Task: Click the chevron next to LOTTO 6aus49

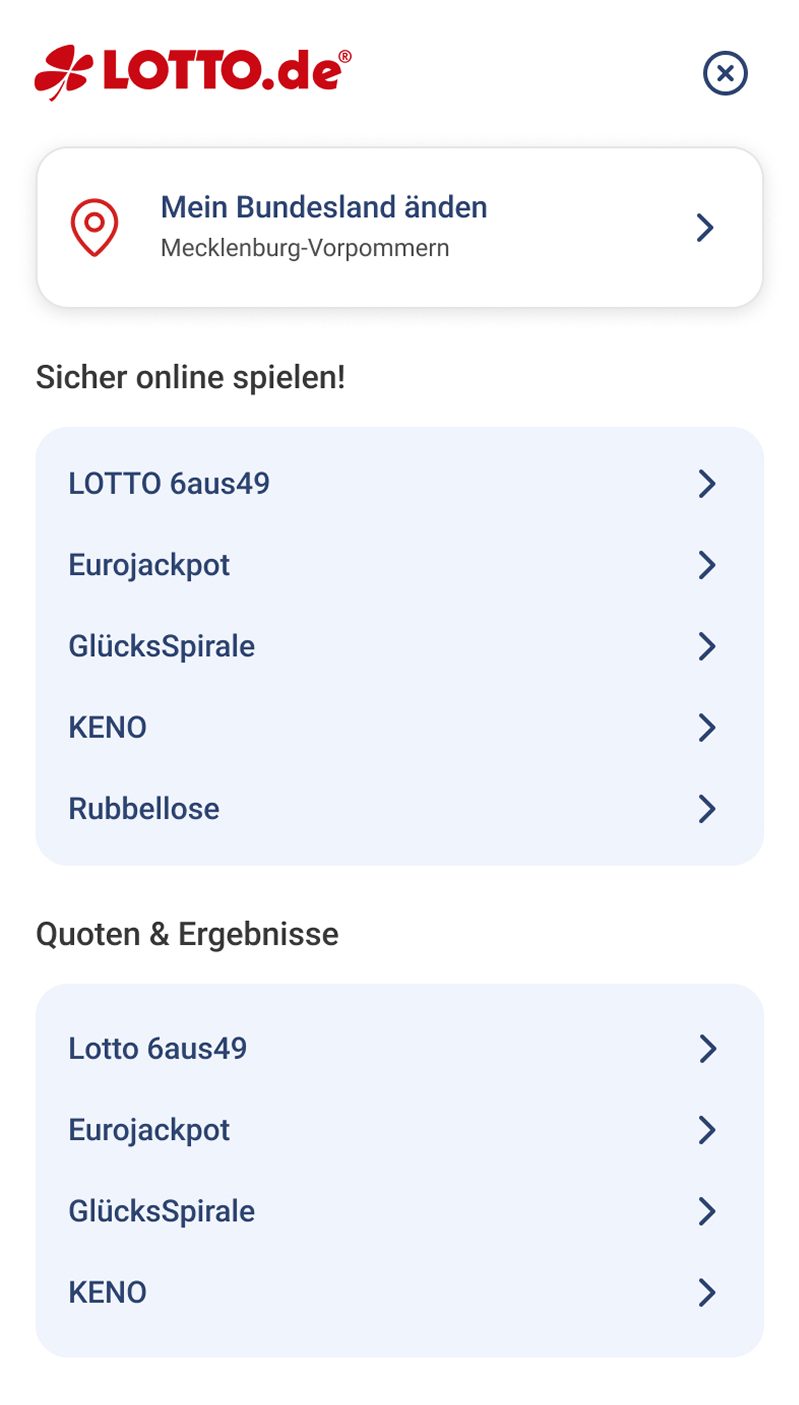Action: pyautogui.click(x=706, y=483)
